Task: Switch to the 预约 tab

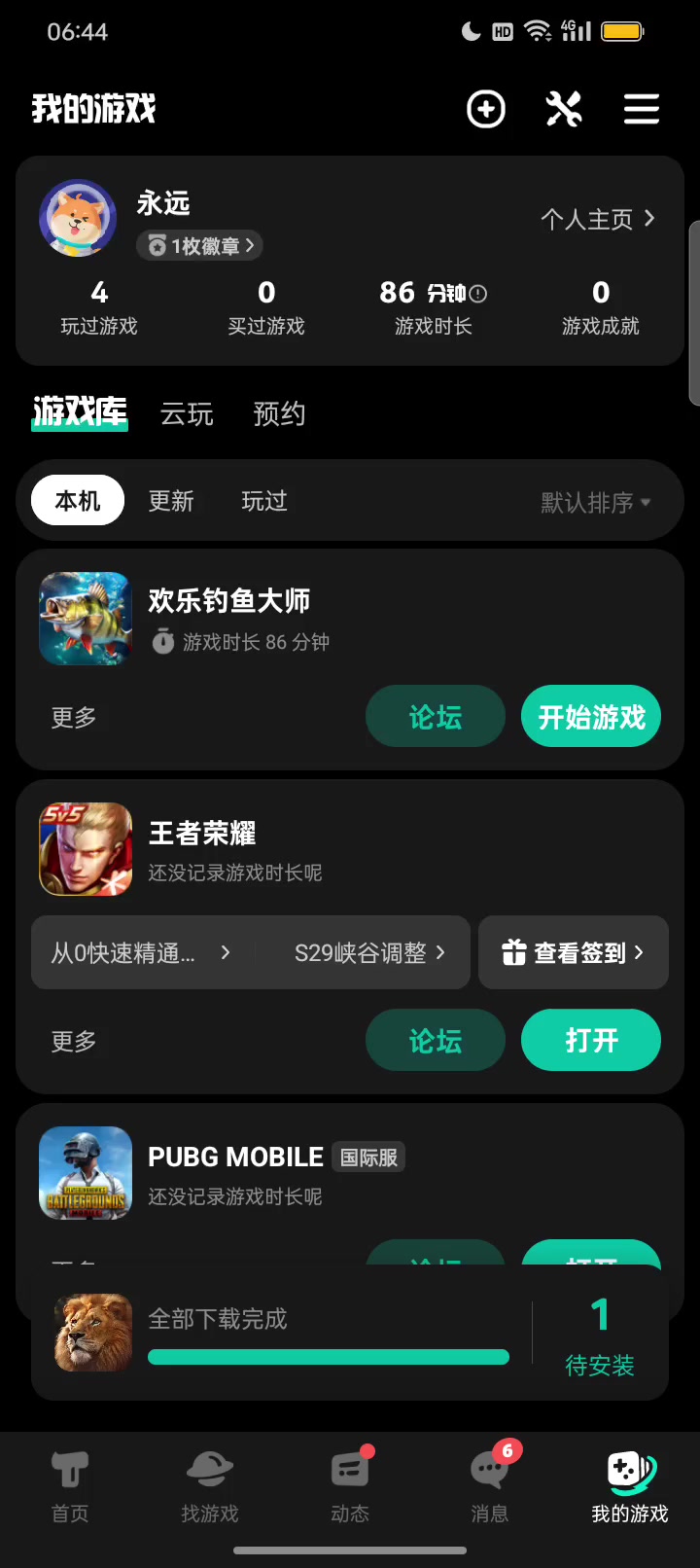Action: click(279, 414)
